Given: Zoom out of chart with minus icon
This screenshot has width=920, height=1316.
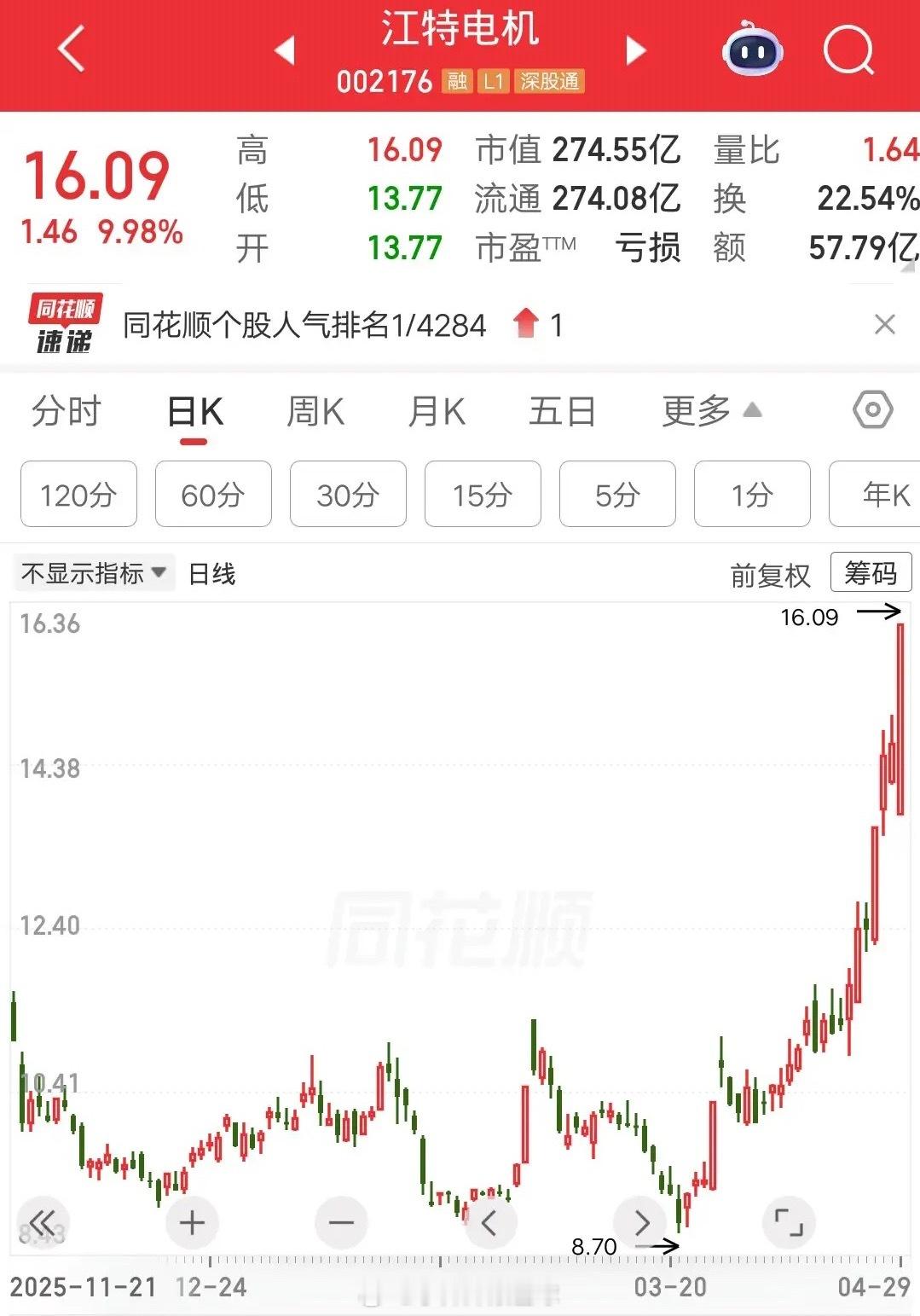Looking at the screenshot, I should [x=341, y=1221].
